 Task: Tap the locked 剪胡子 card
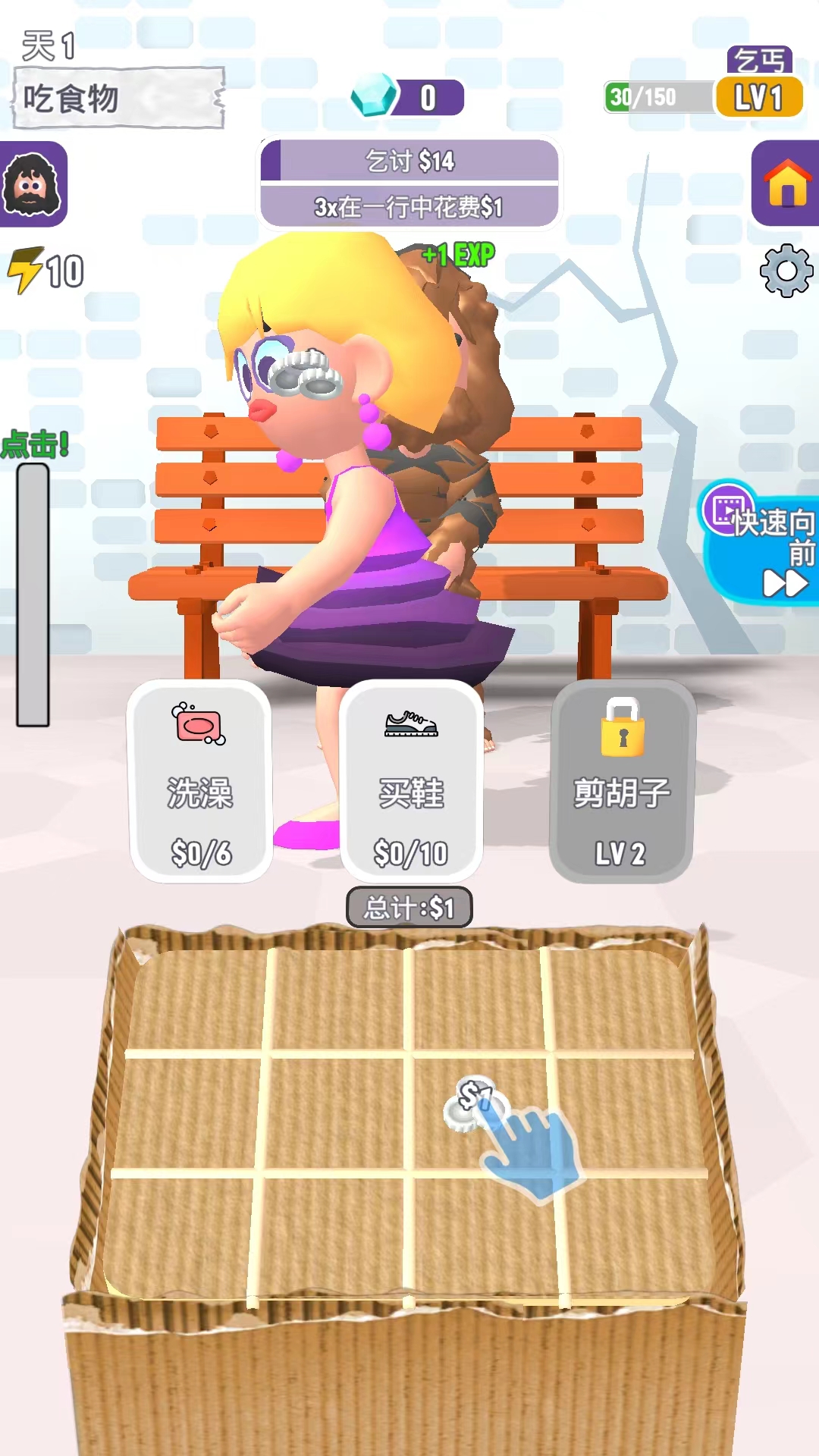point(621,781)
